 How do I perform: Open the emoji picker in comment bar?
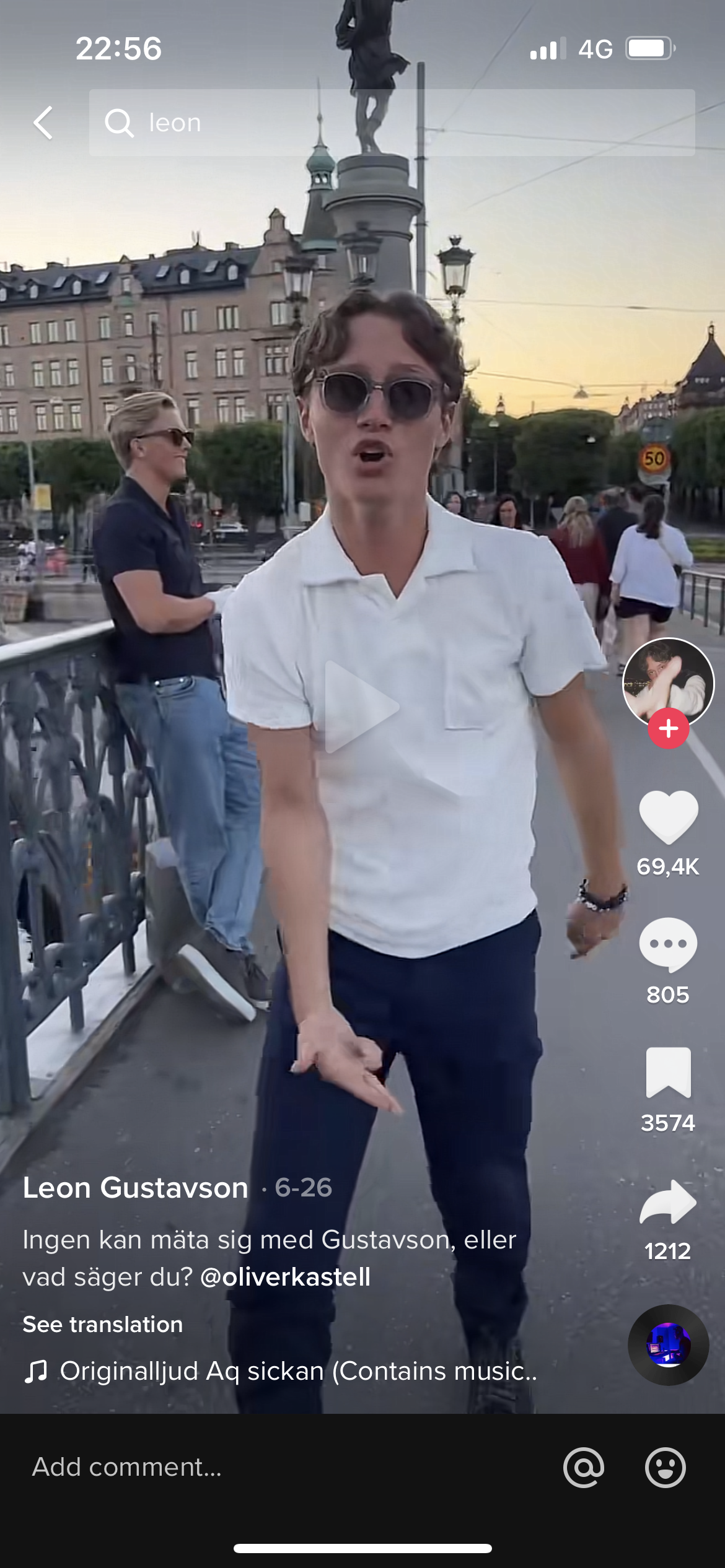(x=666, y=1467)
